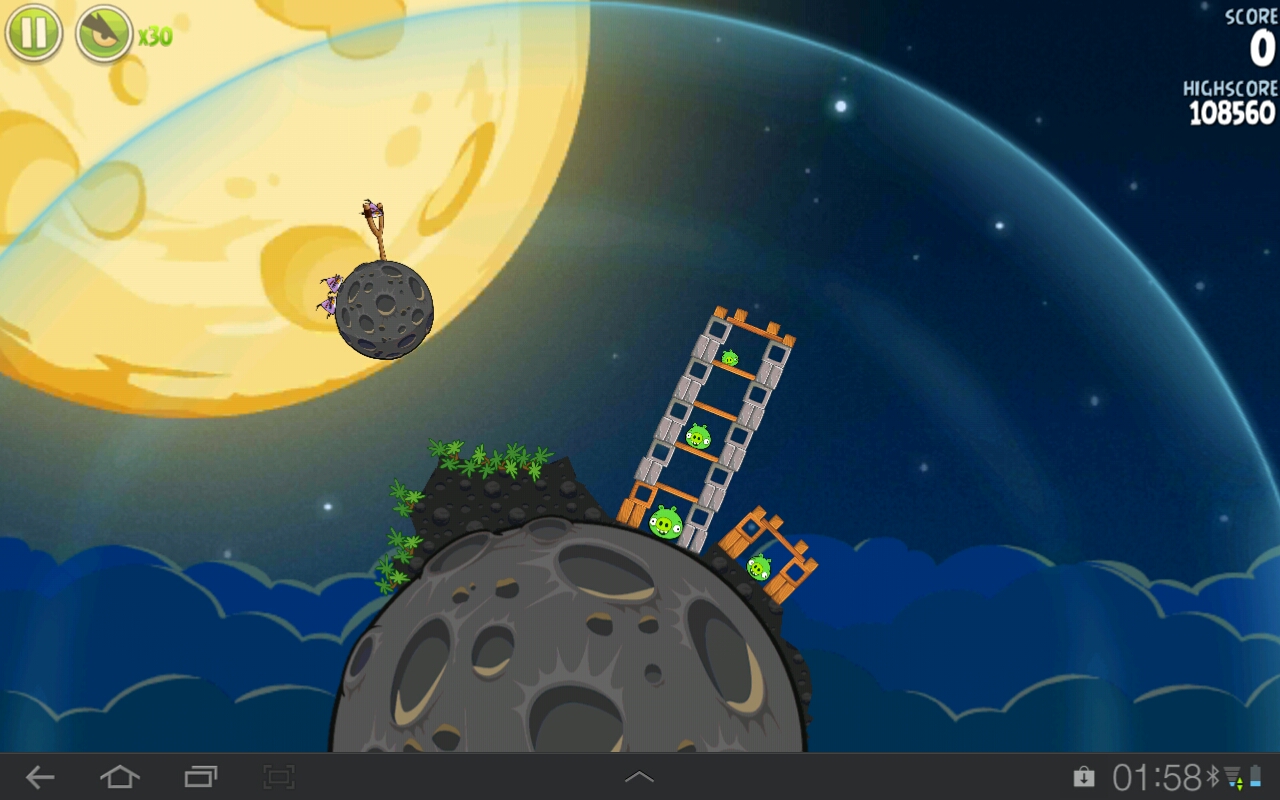The image size is (1280, 800).
Task: Activate the Space Eagle power-up
Action: click(105, 33)
